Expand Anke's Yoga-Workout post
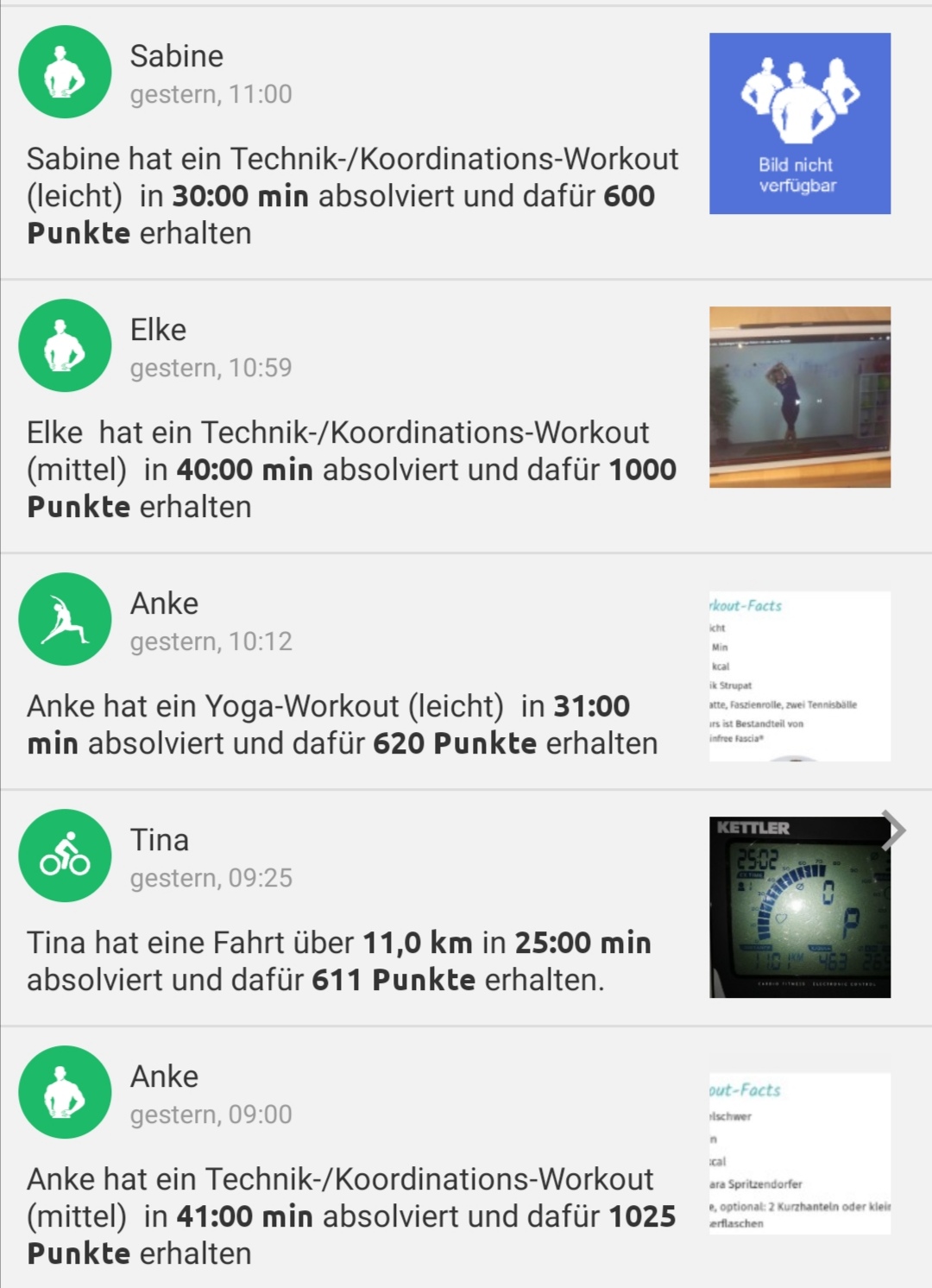932x1288 pixels. pos(345,723)
